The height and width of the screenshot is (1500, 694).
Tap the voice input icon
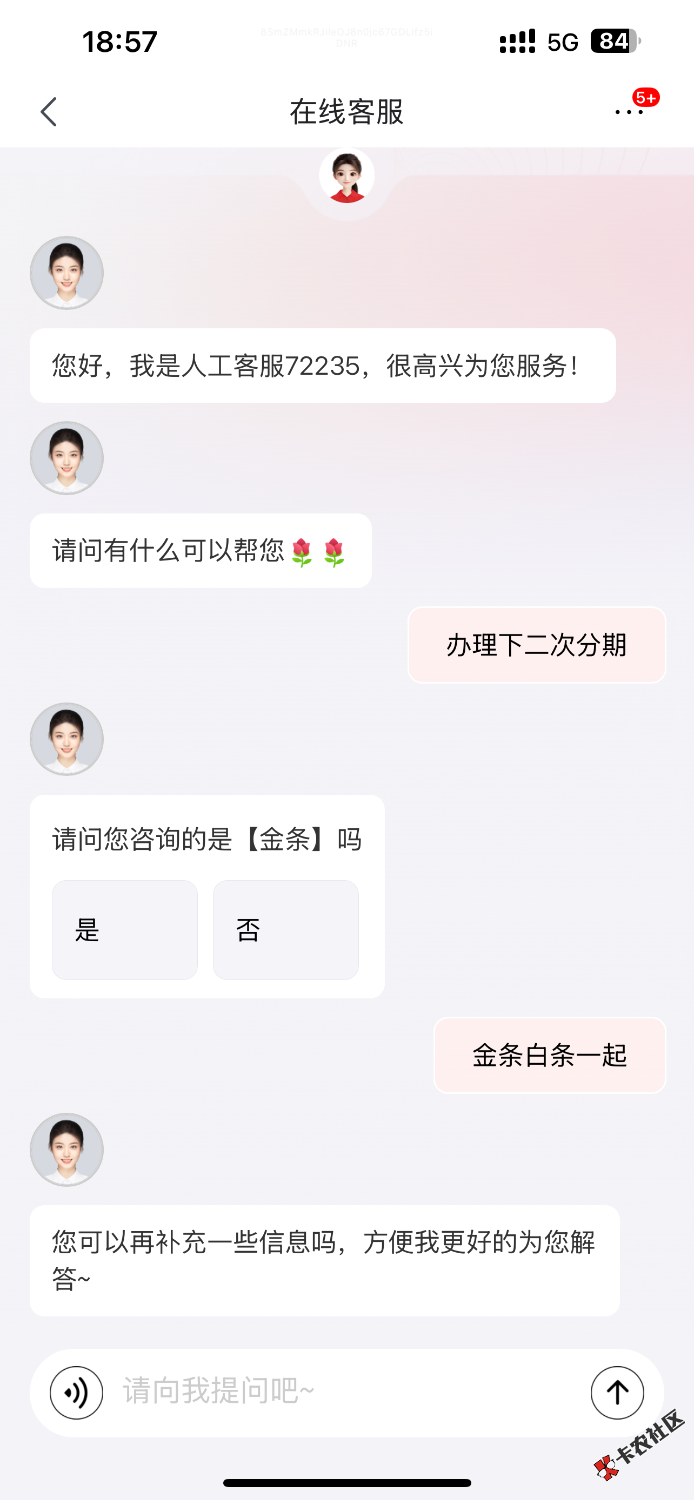click(x=77, y=1392)
